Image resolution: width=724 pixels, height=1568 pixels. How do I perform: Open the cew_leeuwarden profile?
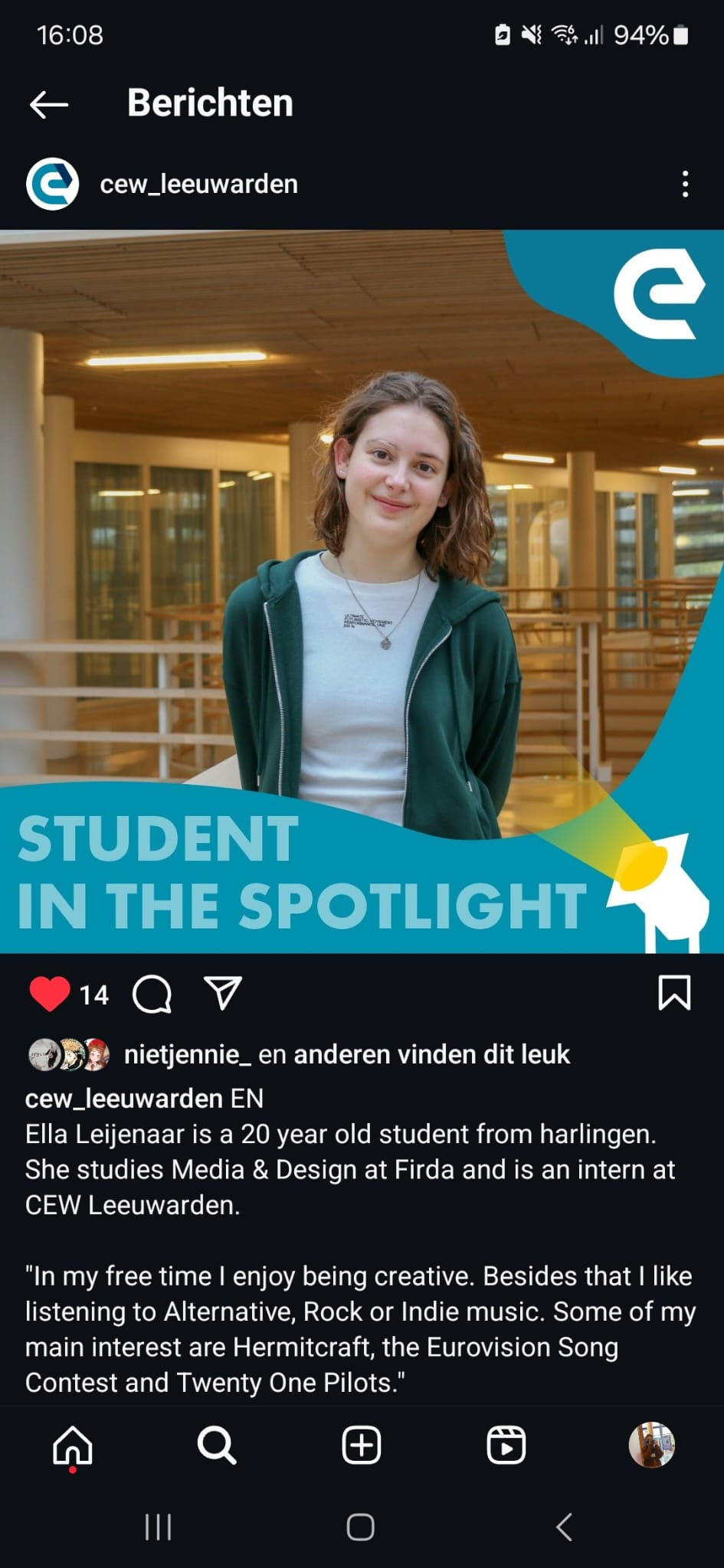click(x=199, y=184)
